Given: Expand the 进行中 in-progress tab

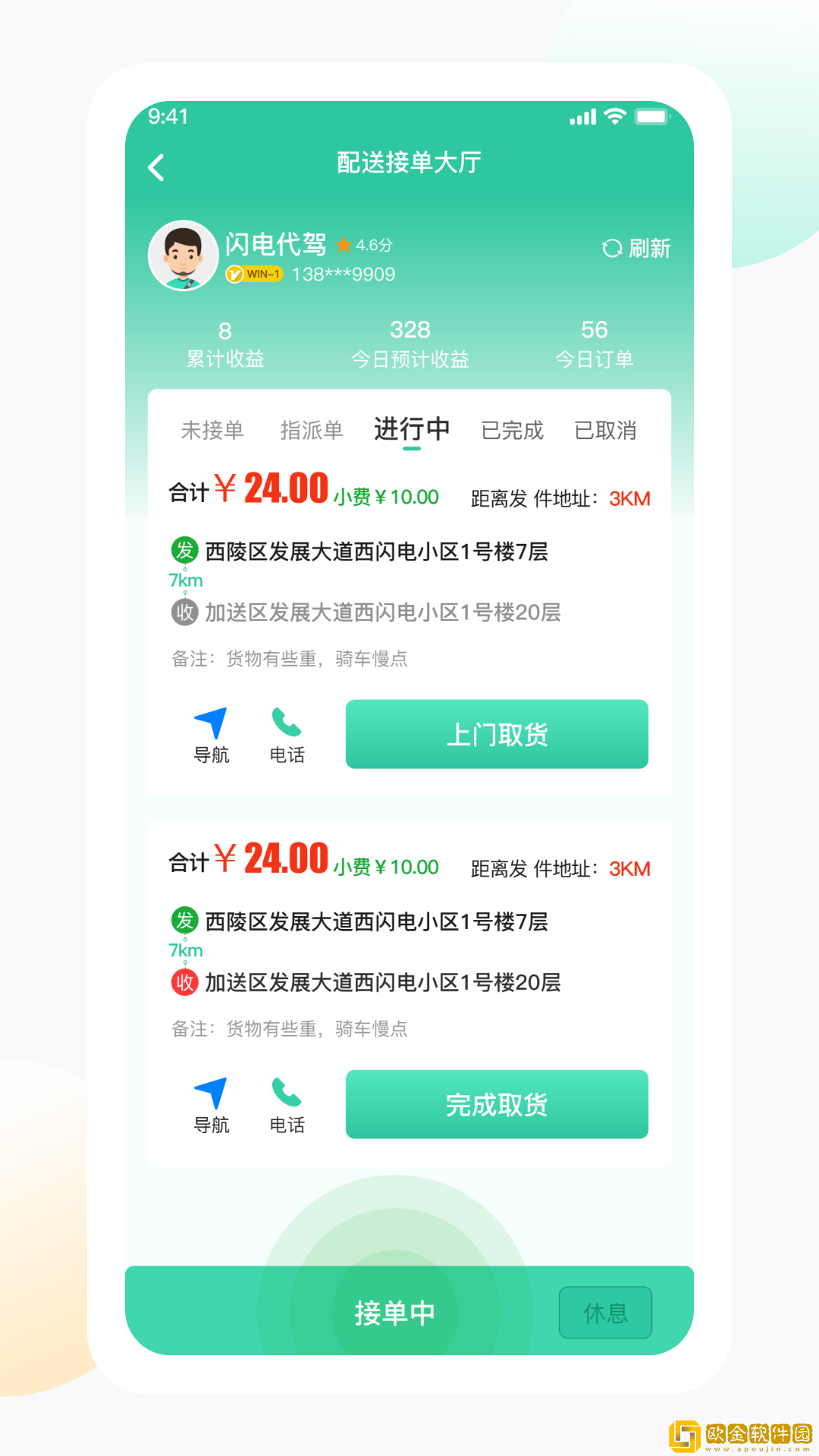Looking at the screenshot, I should tap(411, 430).
